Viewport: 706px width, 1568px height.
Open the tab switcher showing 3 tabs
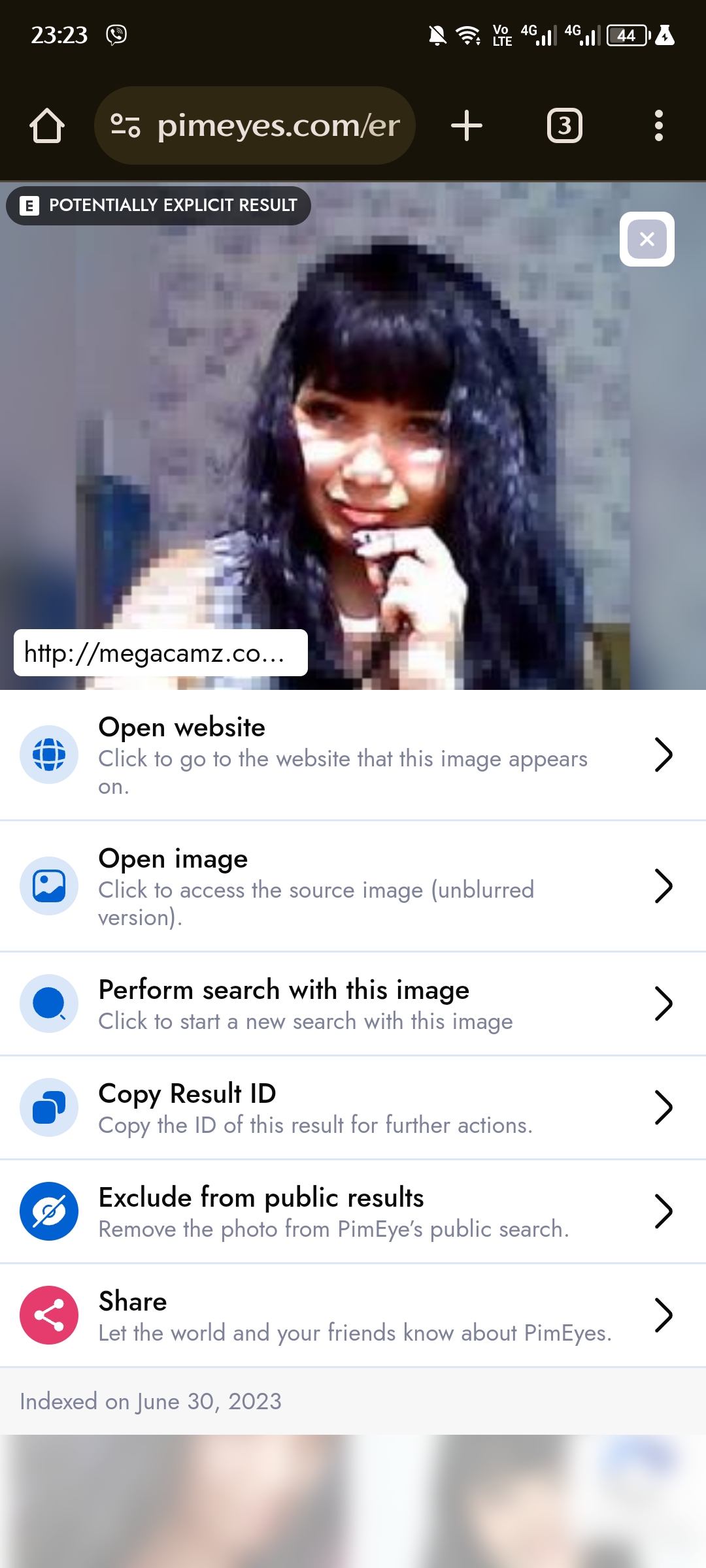pyautogui.click(x=565, y=125)
